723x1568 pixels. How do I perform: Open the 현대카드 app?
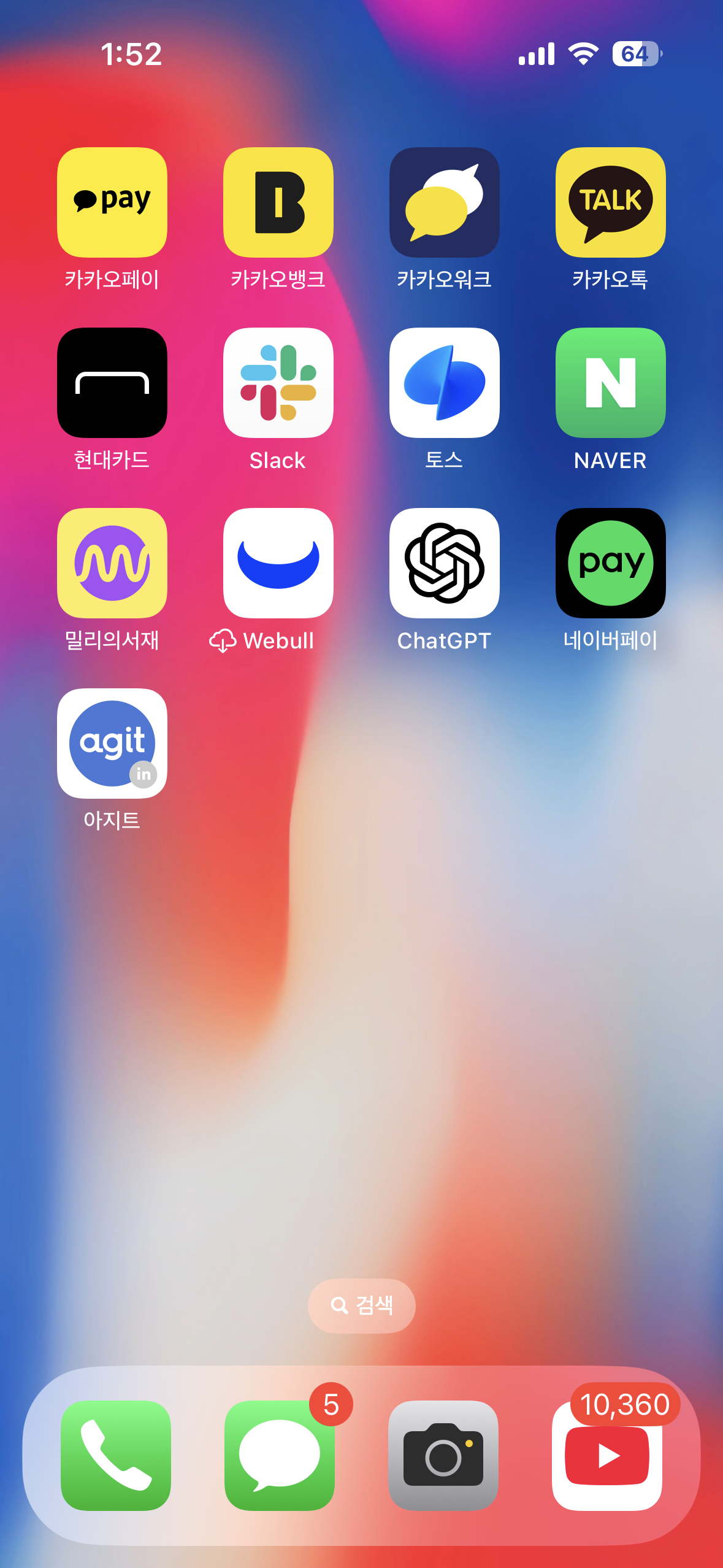(112, 382)
